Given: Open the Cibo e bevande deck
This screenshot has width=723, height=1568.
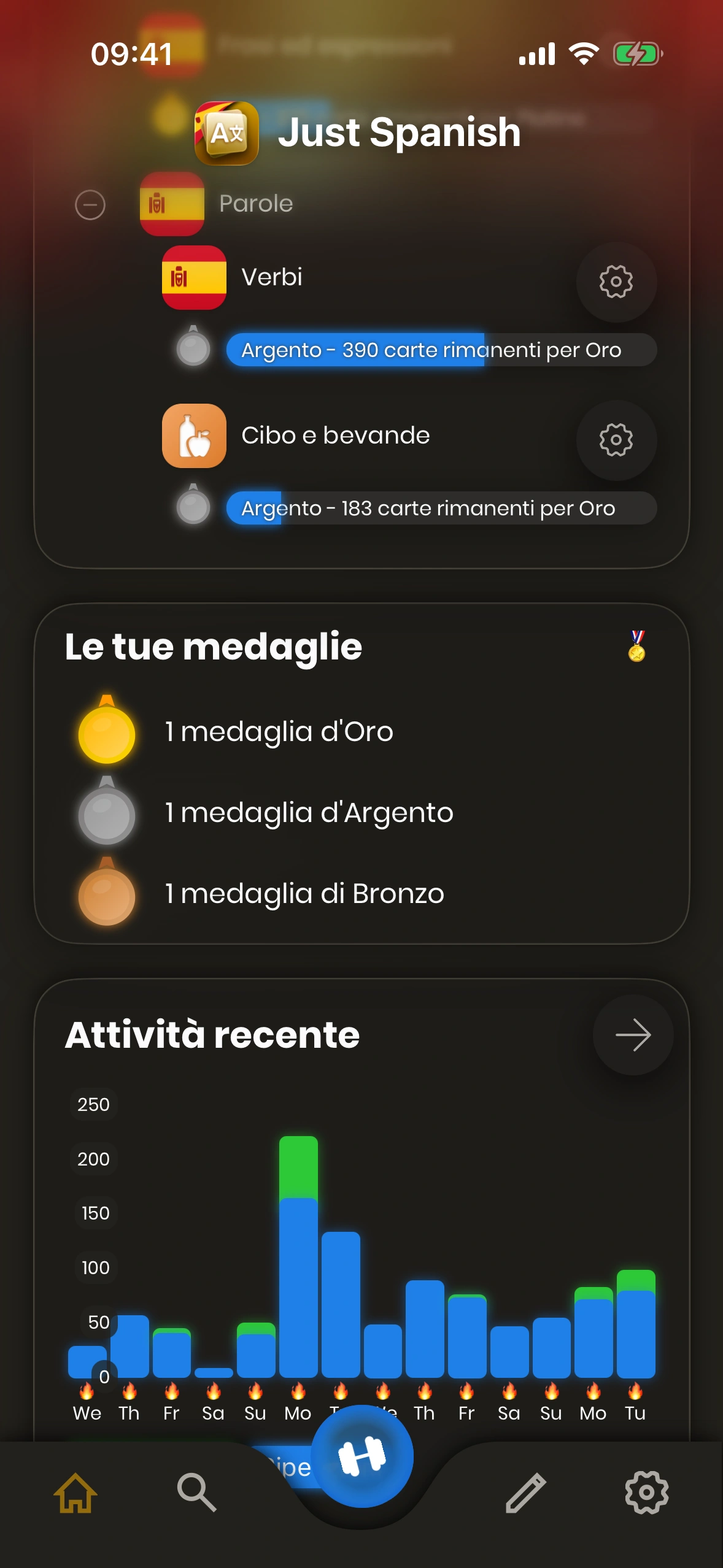Looking at the screenshot, I should point(335,436).
